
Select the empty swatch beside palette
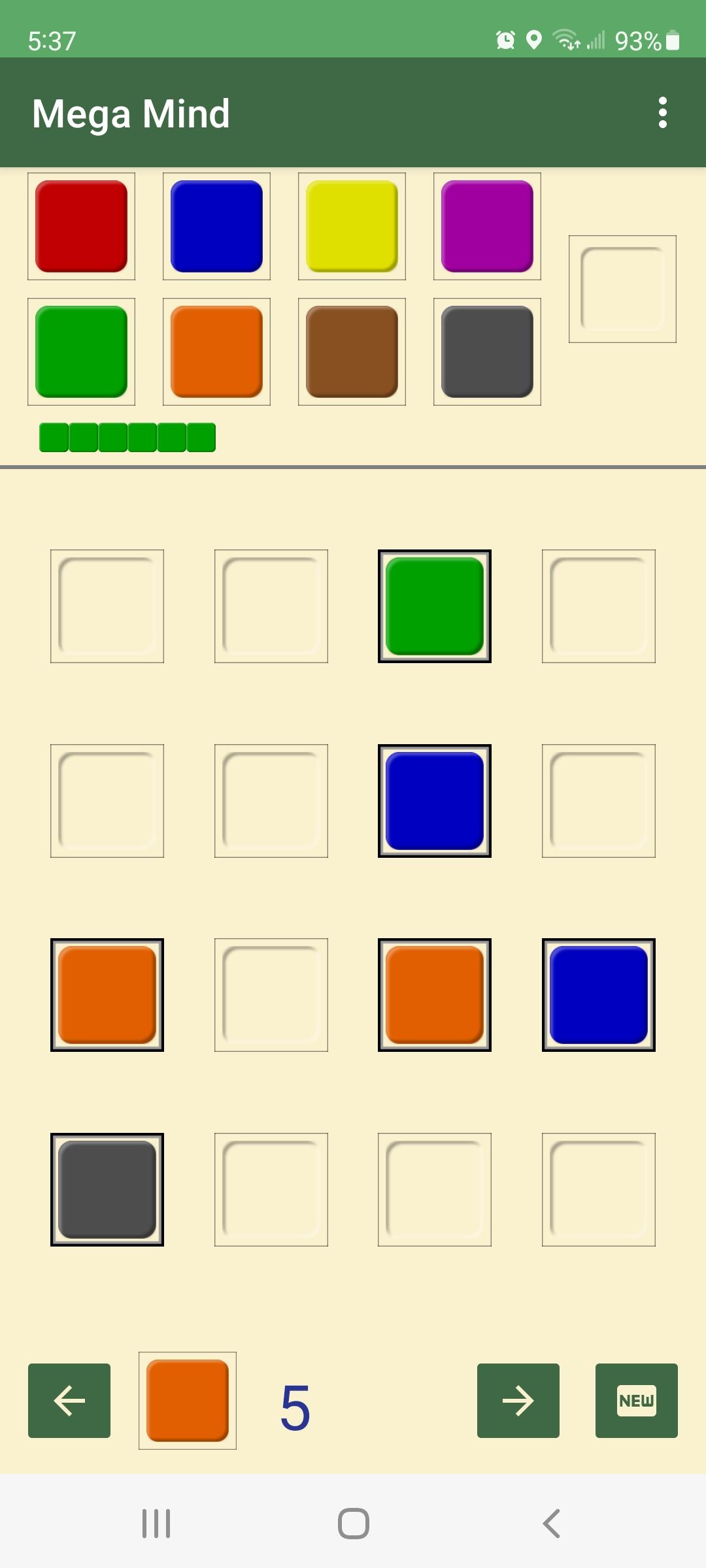point(622,289)
